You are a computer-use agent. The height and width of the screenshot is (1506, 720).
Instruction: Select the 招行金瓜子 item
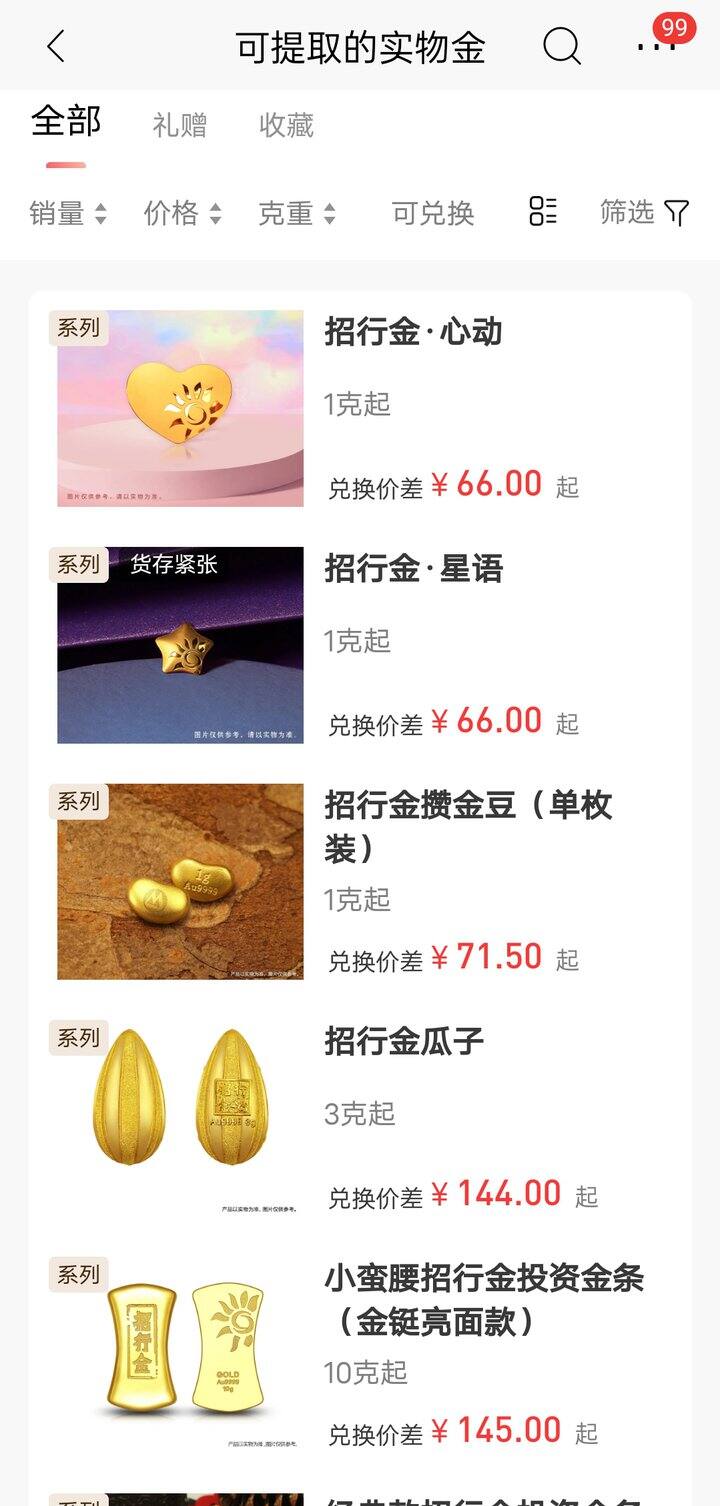(403, 1042)
